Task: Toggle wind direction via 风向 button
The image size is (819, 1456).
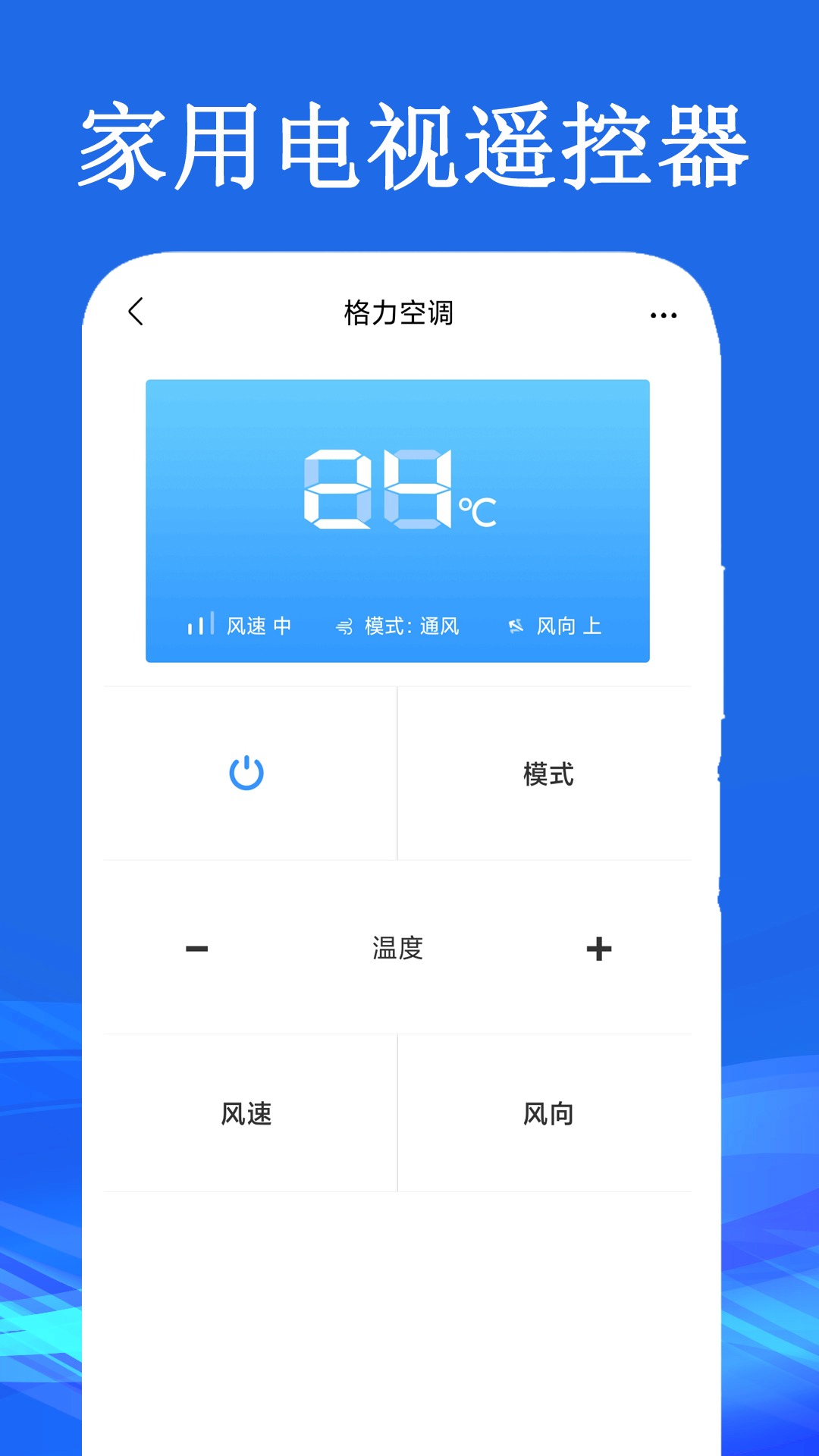Action: pos(549,1113)
